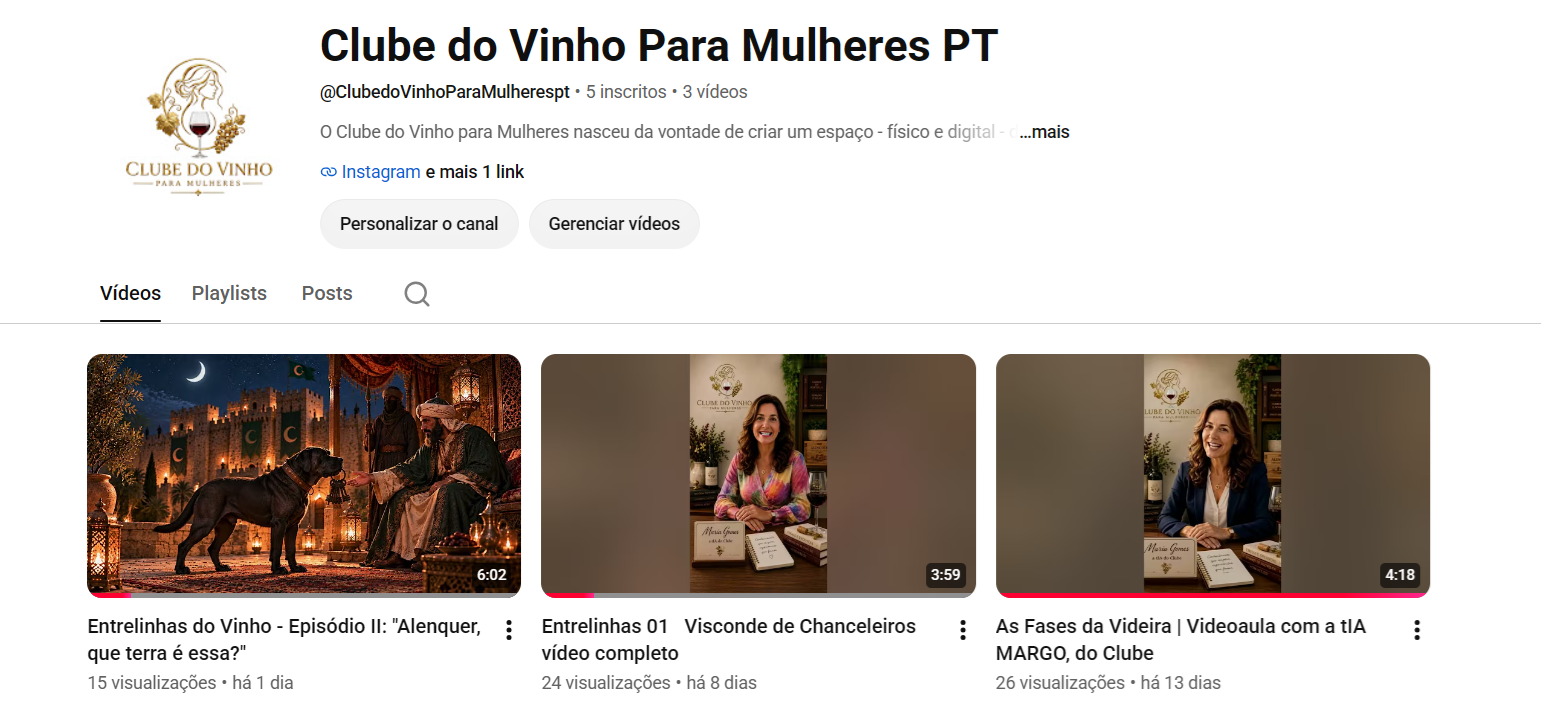Viewport: 1541px width, 718px height.
Task: Play the Alenquer episode thumbnail
Action: [304, 476]
